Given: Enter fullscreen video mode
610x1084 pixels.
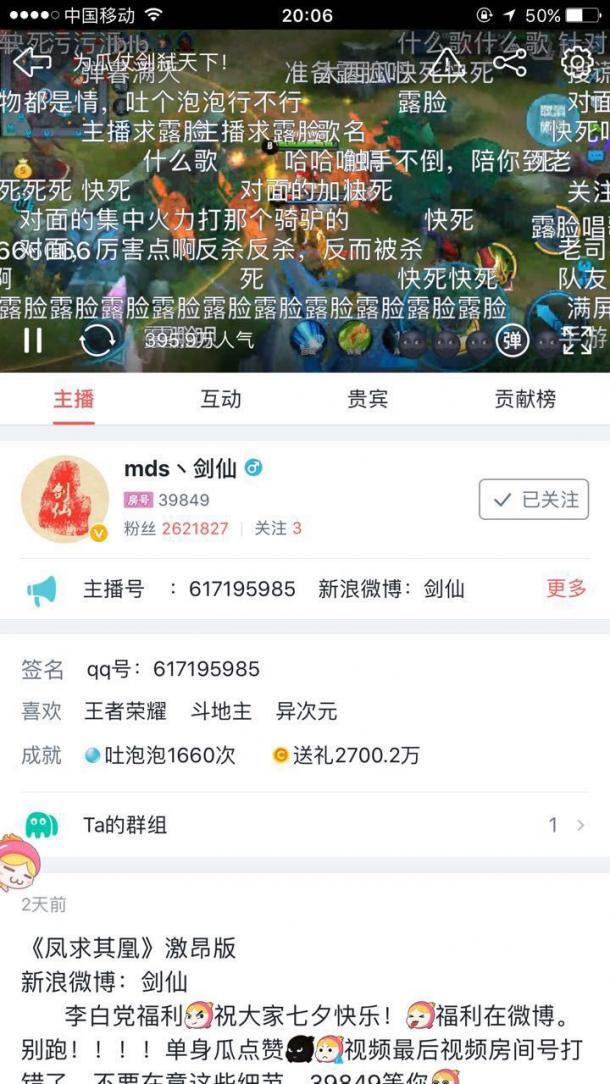Looking at the screenshot, I should pyautogui.click(x=577, y=341).
